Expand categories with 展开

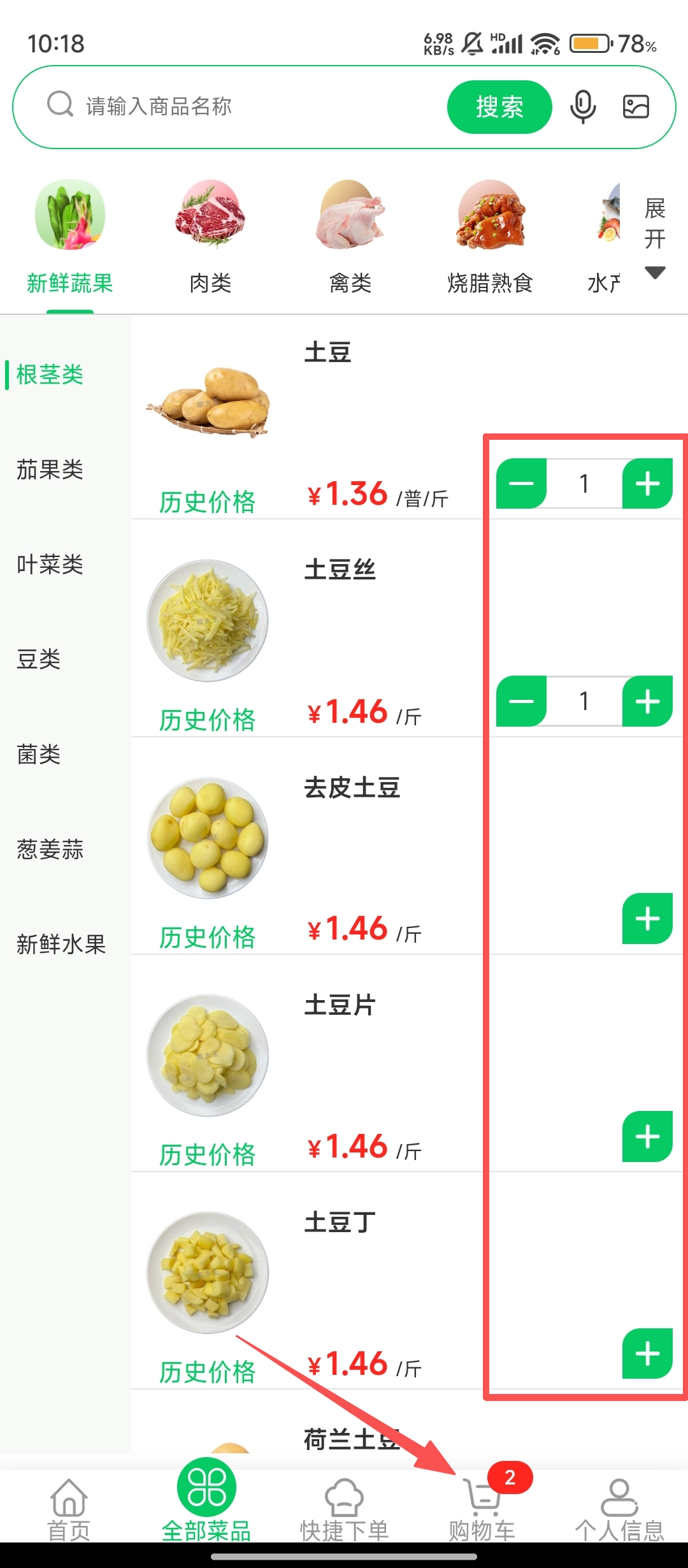coord(655,237)
